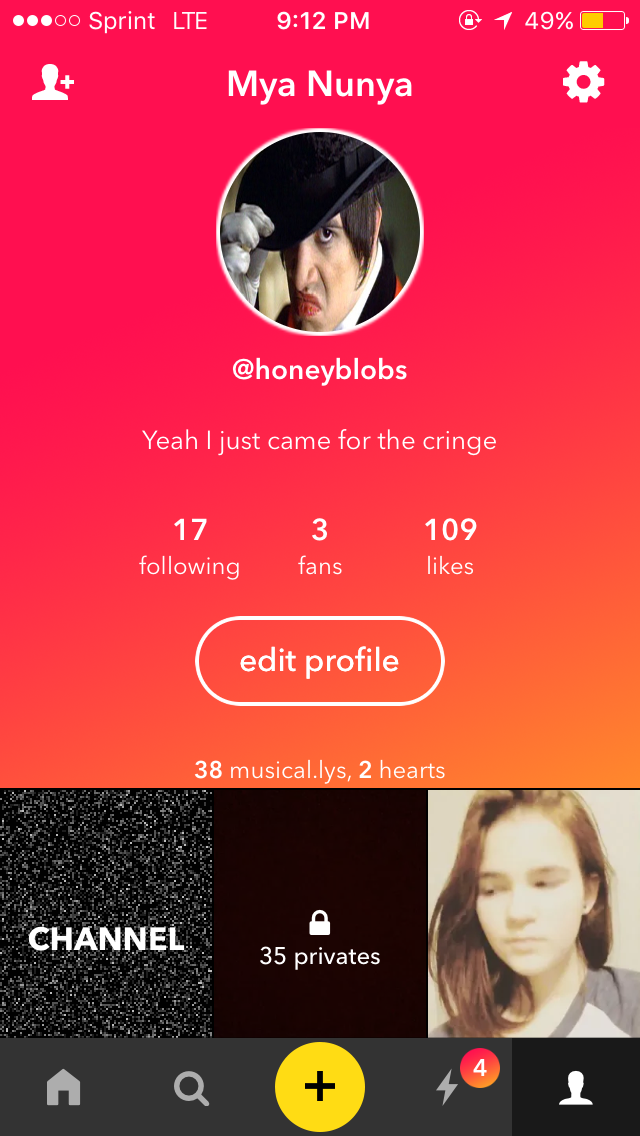This screenshot has height=1136, width=640.
Task: Switch to the Search tab
Action: [191, 1087]
